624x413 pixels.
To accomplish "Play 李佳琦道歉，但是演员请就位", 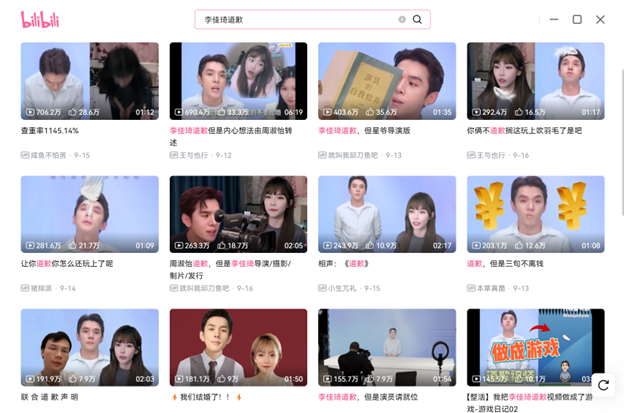I will [386, 347].
